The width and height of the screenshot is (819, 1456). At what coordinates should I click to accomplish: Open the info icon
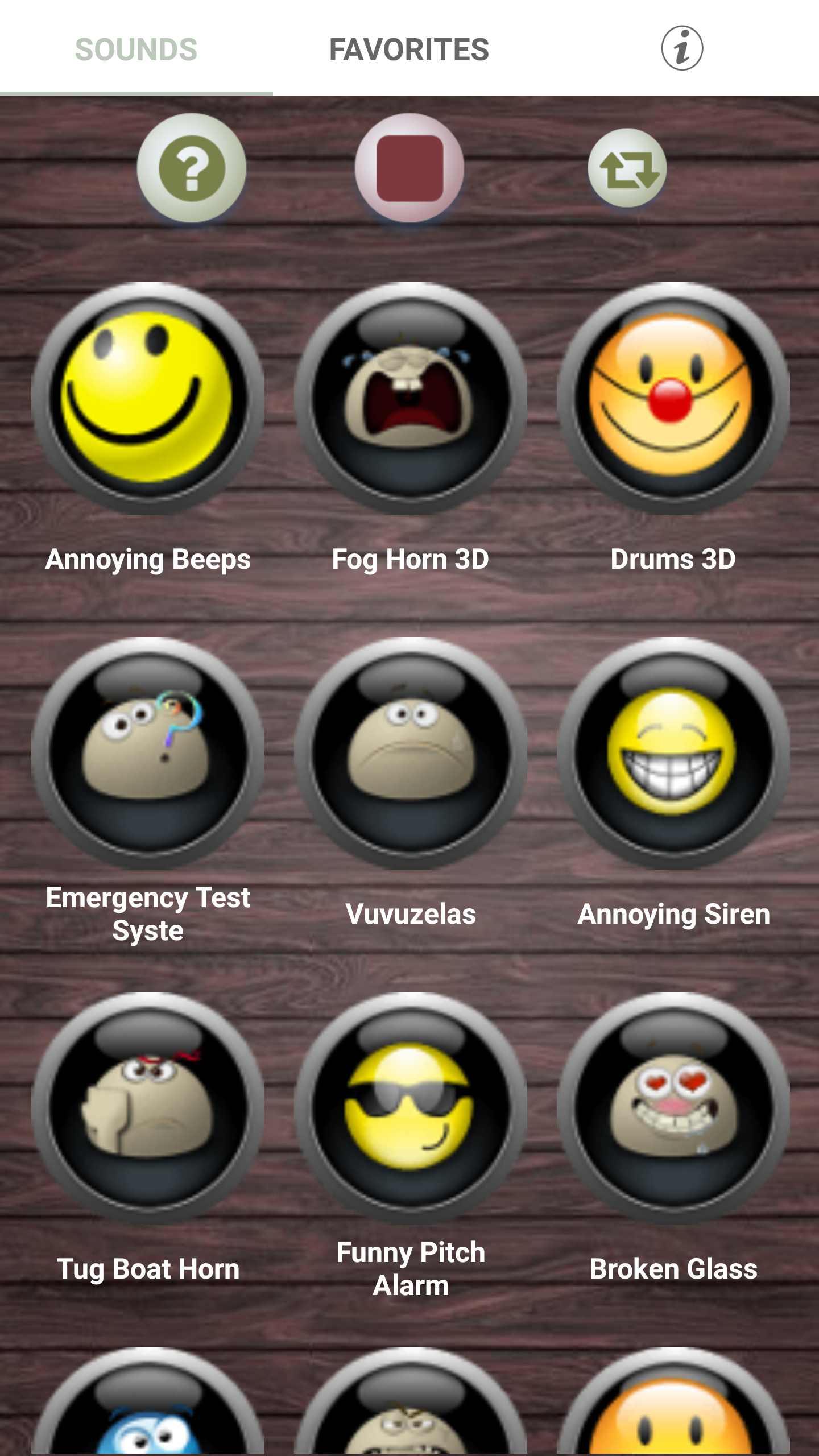[681, 48]
